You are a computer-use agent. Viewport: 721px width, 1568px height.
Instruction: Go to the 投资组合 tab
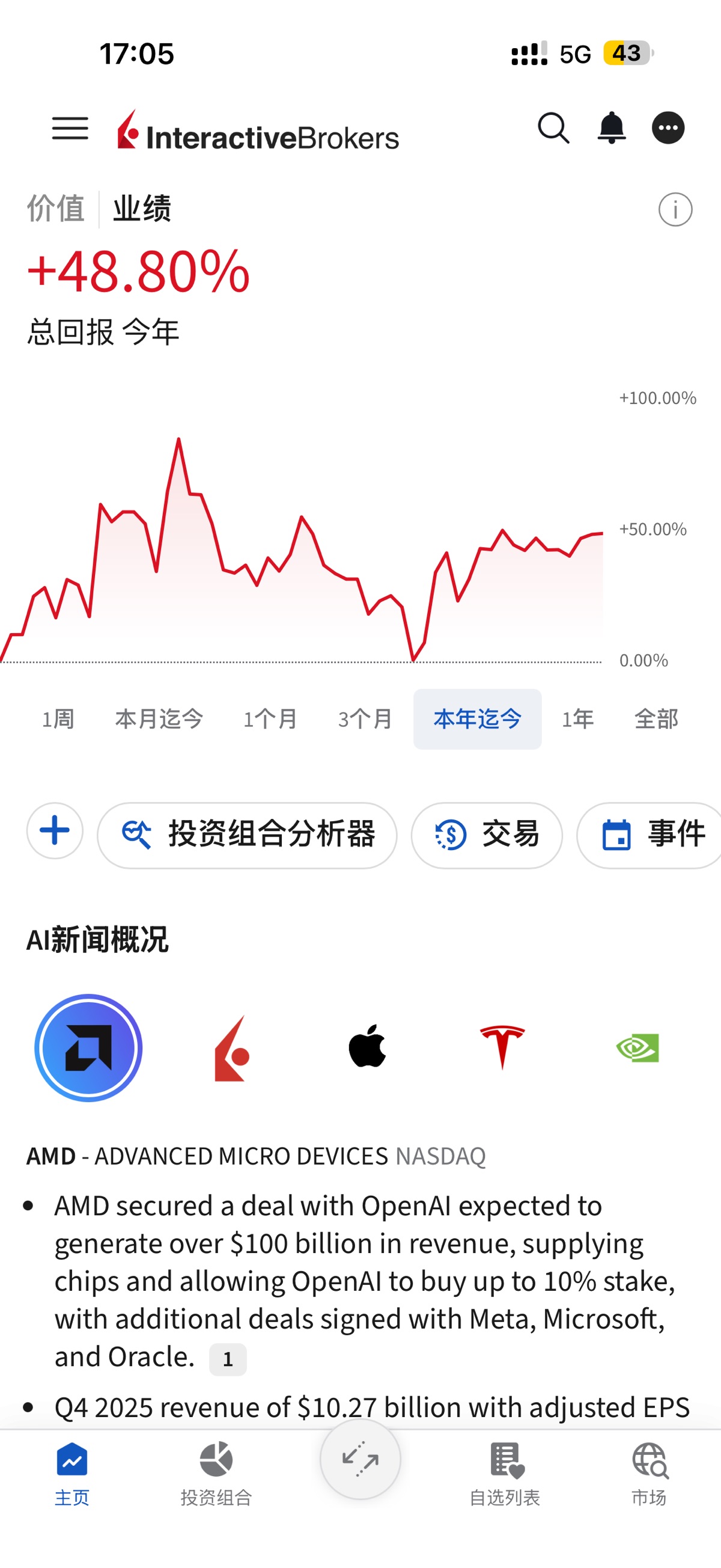[x=216, y=1472]
